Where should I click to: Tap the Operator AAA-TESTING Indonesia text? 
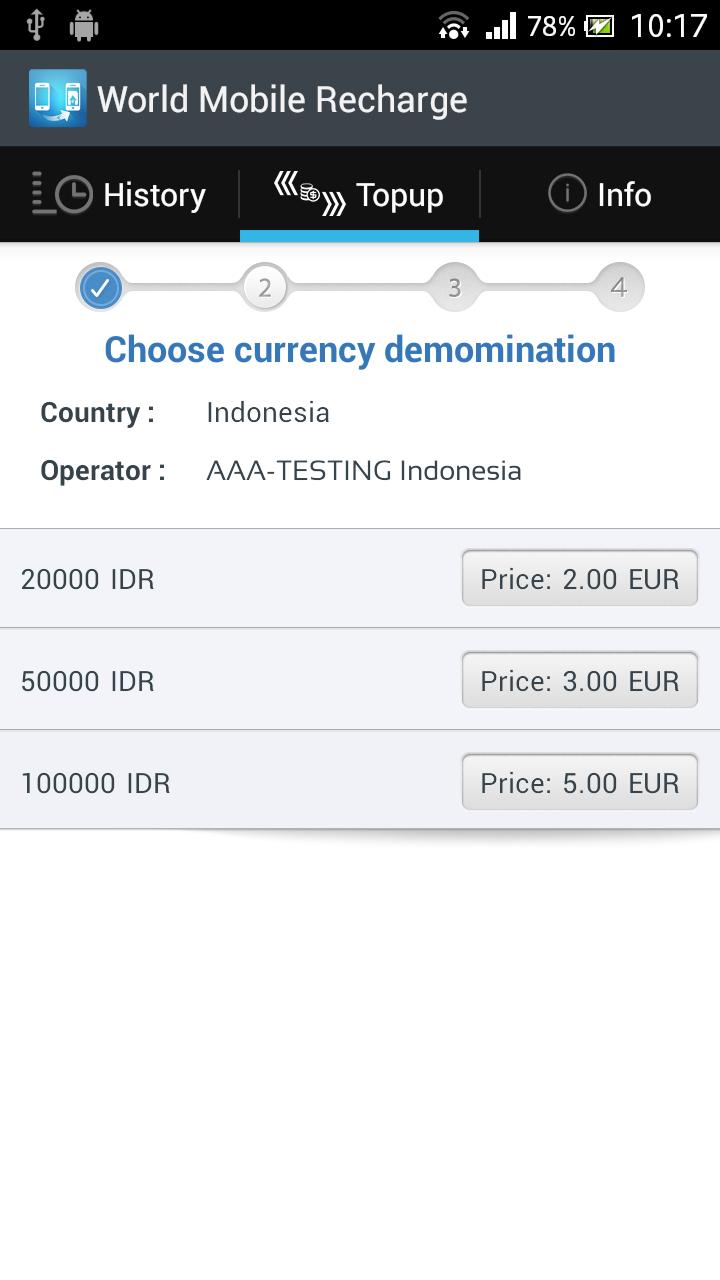(363, 470)
